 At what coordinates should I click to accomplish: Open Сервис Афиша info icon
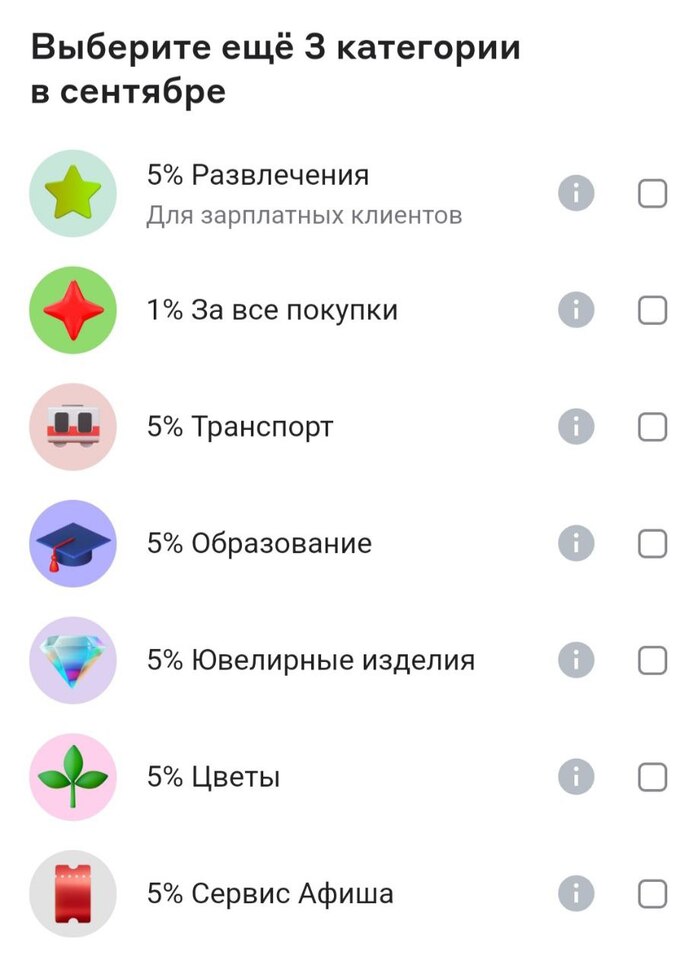[x=576, y=893]
